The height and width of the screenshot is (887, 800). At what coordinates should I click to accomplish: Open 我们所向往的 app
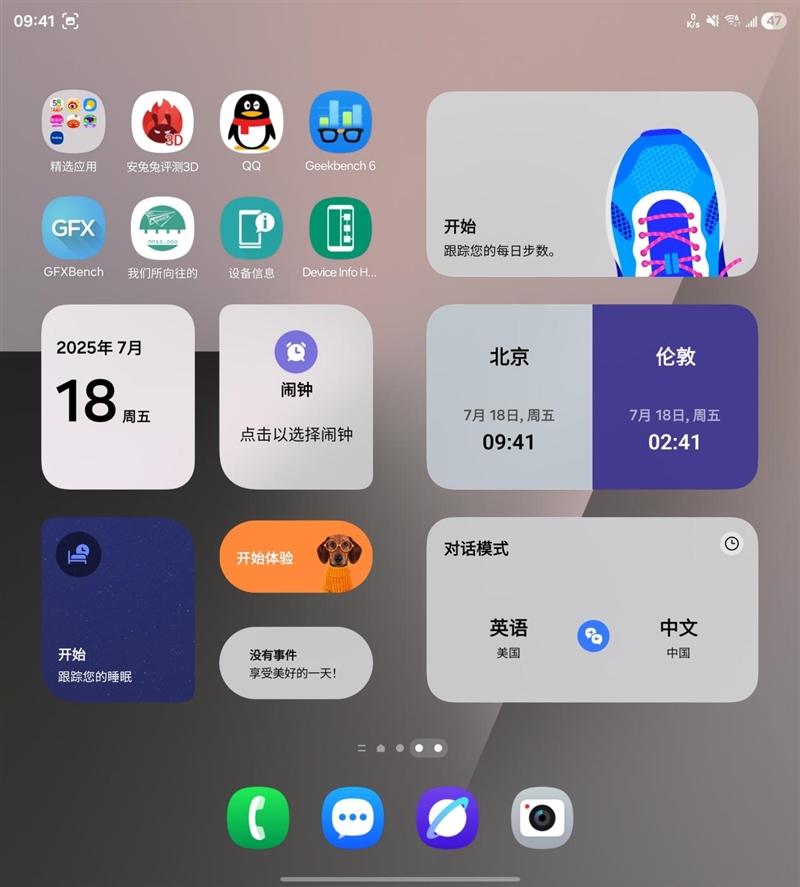click(162, 228)
